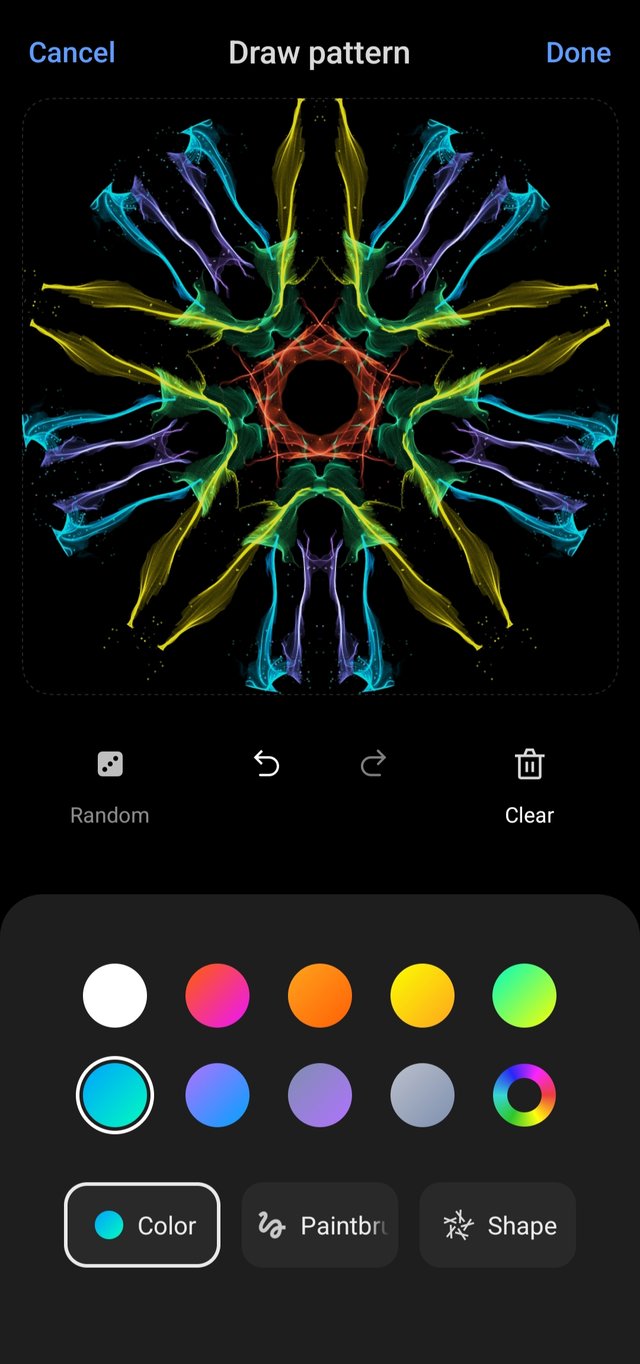The width and height of the screenshot is (640, 1364).
Task: Undo the last stroke
Action: (266, 766)
